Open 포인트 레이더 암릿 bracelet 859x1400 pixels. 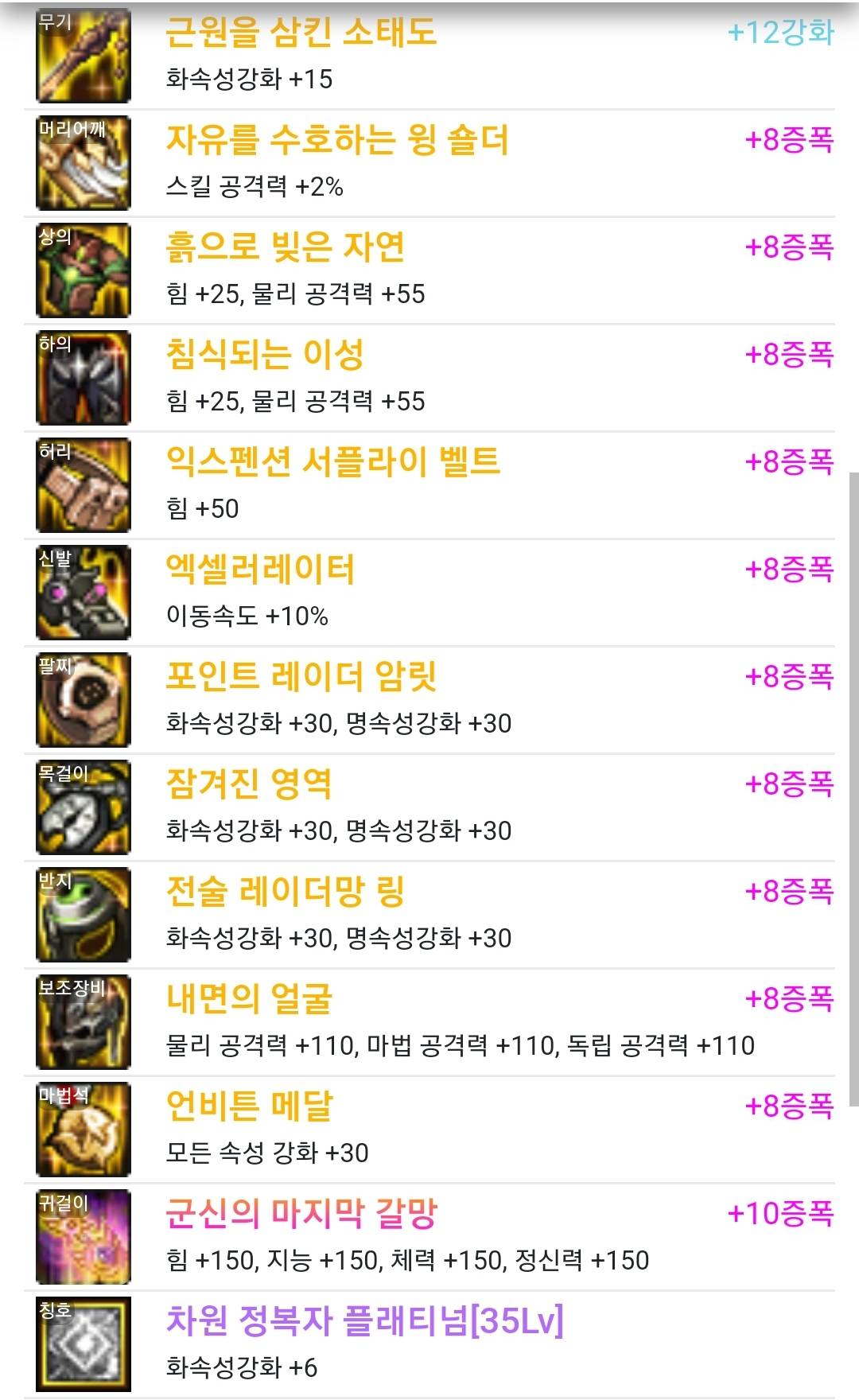point(301,678)
